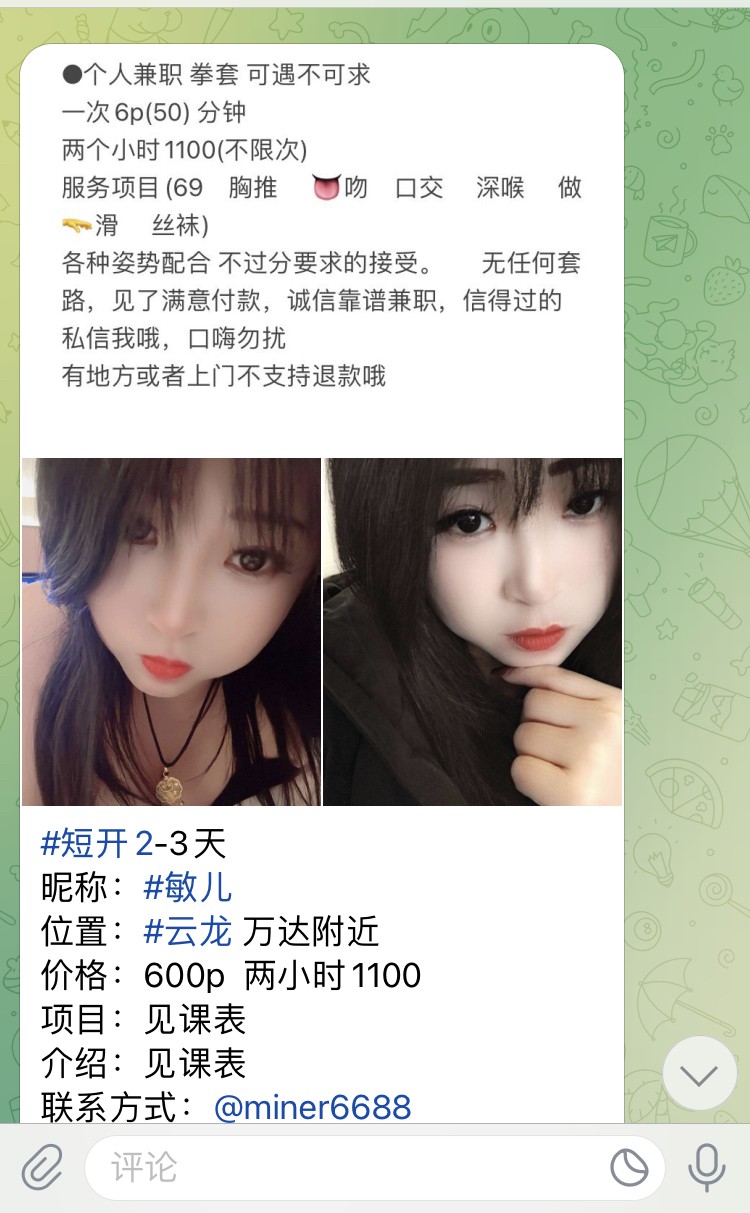The height and width of the screenshot is (1213, 750).
Task: Open the #敏儿 hashtag link
Action: click(x=188, y=887)
